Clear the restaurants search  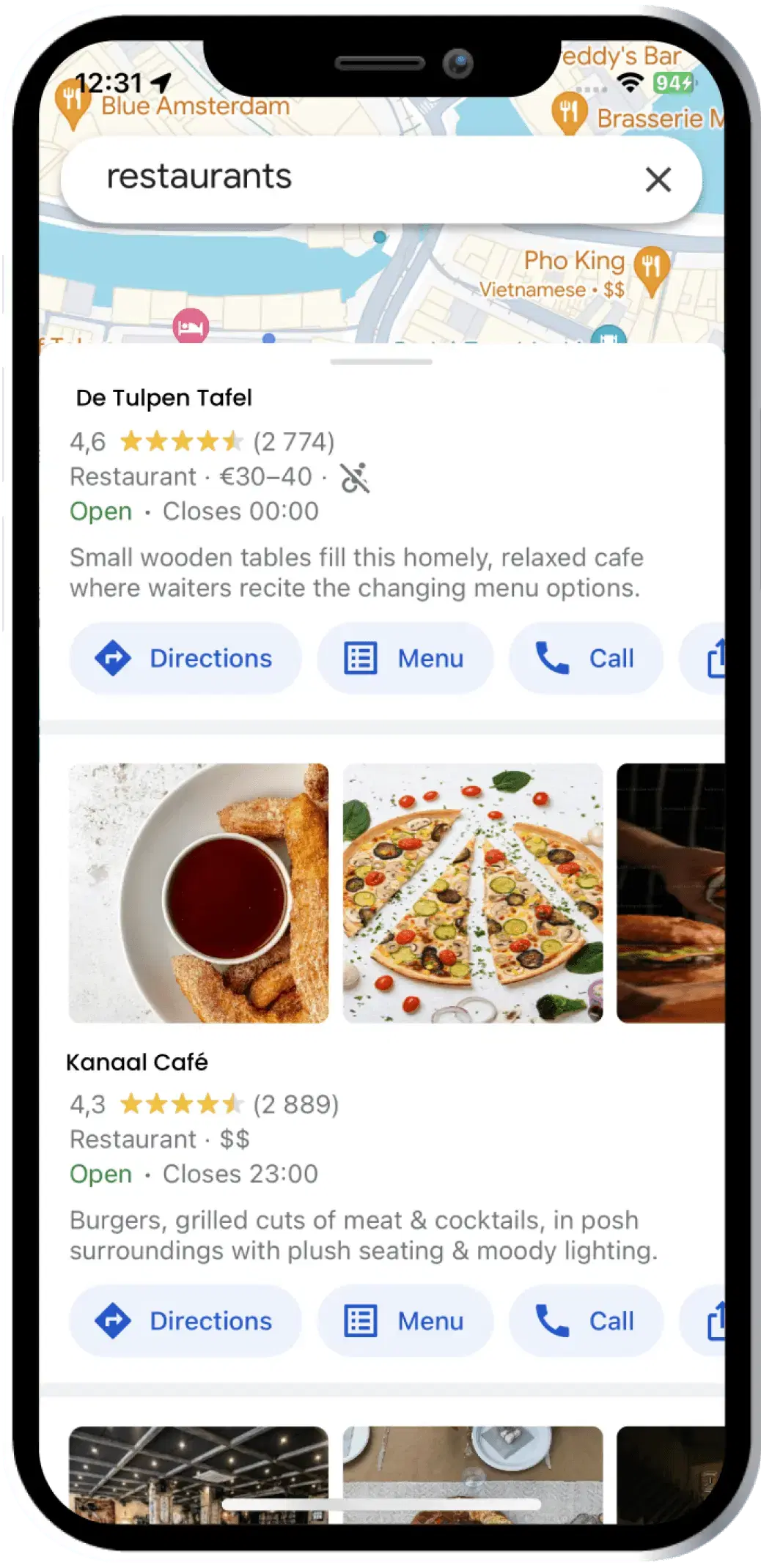[x=658, y=180]
